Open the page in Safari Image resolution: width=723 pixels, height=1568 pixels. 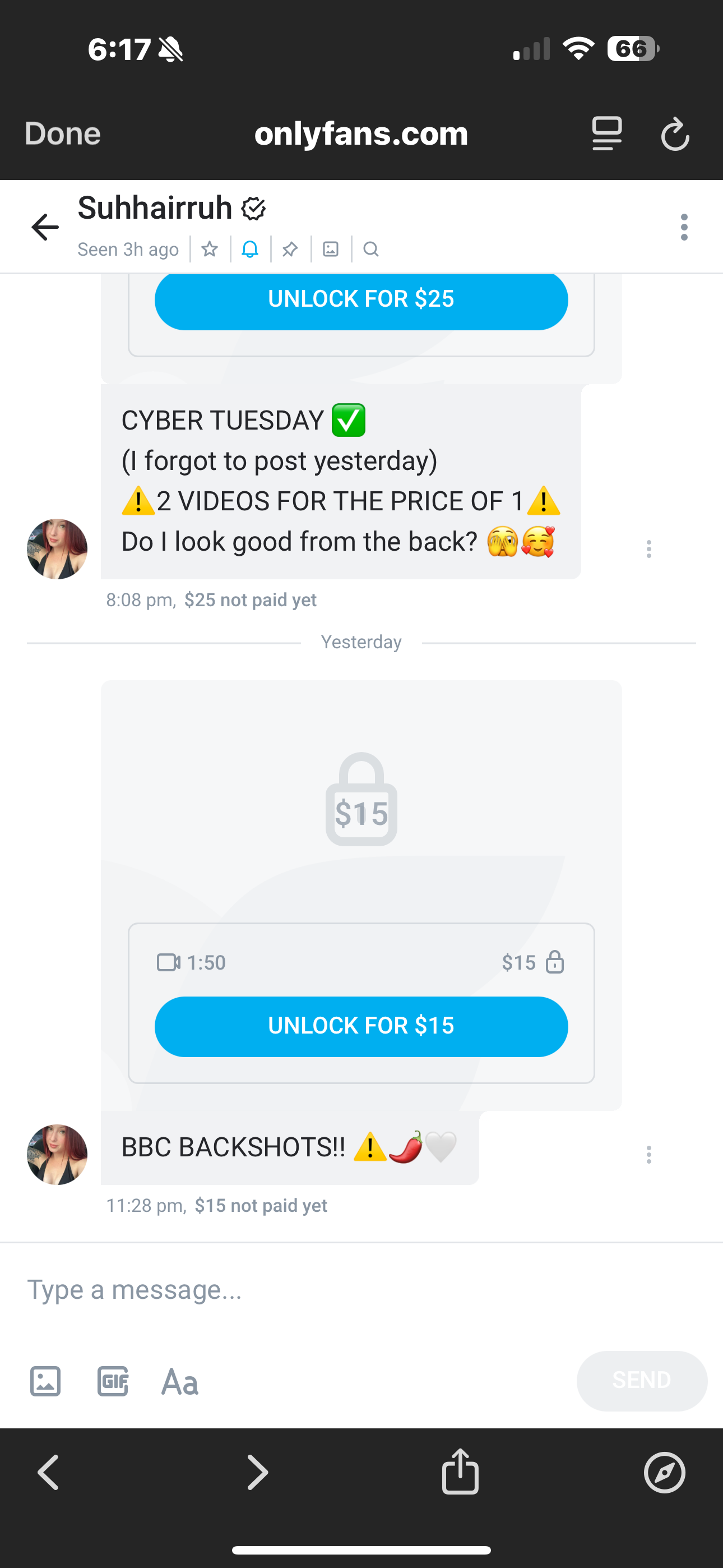[x=665, y=1473]
